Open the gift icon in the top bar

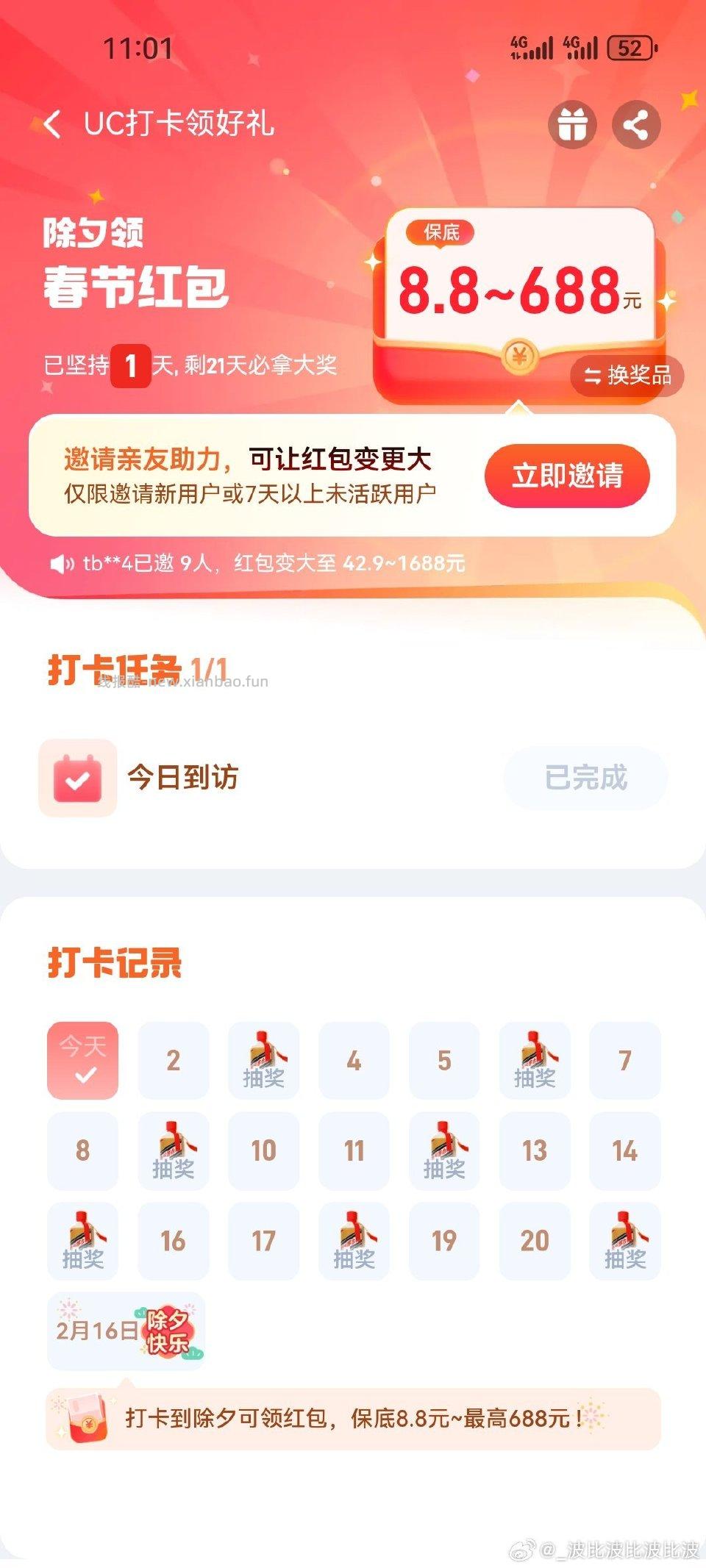573,125
